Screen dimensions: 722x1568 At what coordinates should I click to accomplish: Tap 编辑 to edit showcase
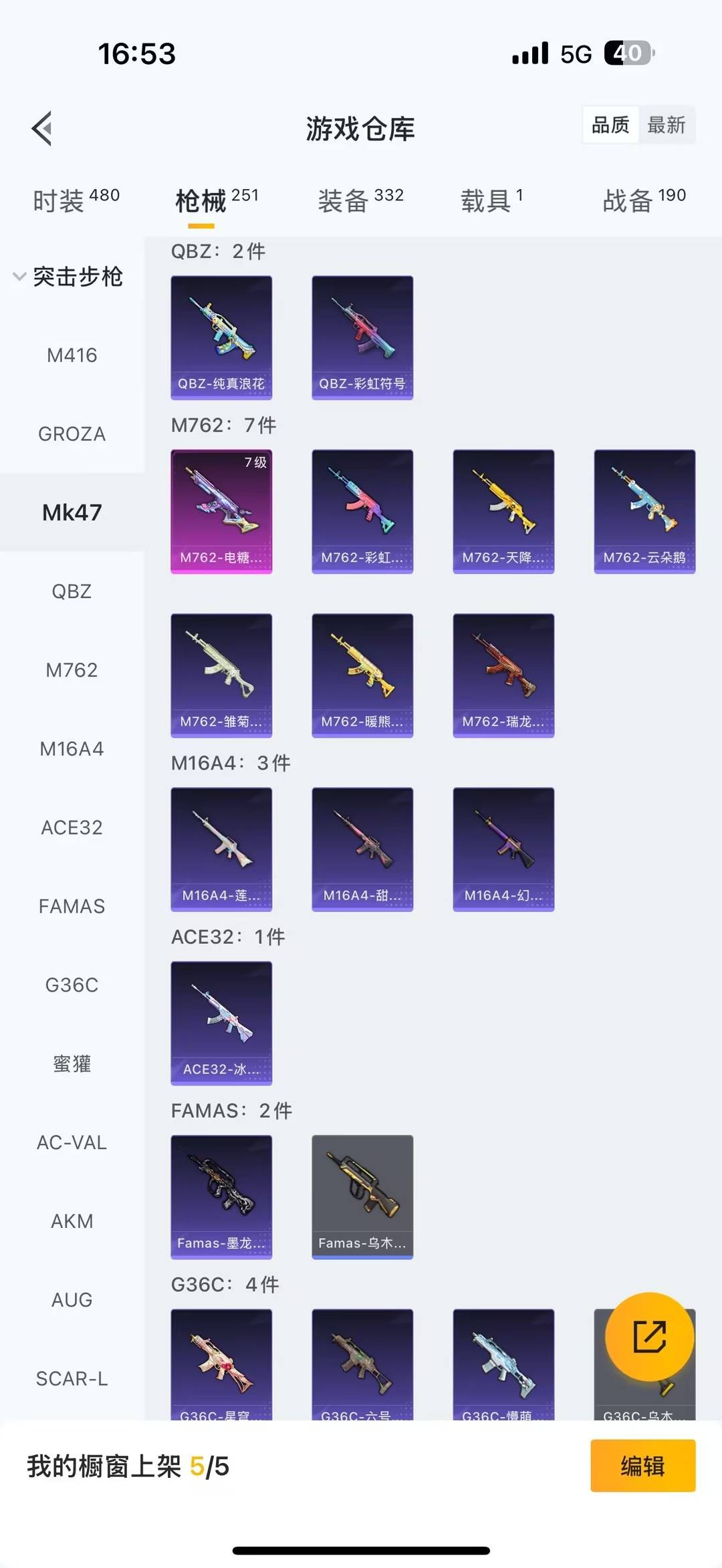click(642, 1466)
